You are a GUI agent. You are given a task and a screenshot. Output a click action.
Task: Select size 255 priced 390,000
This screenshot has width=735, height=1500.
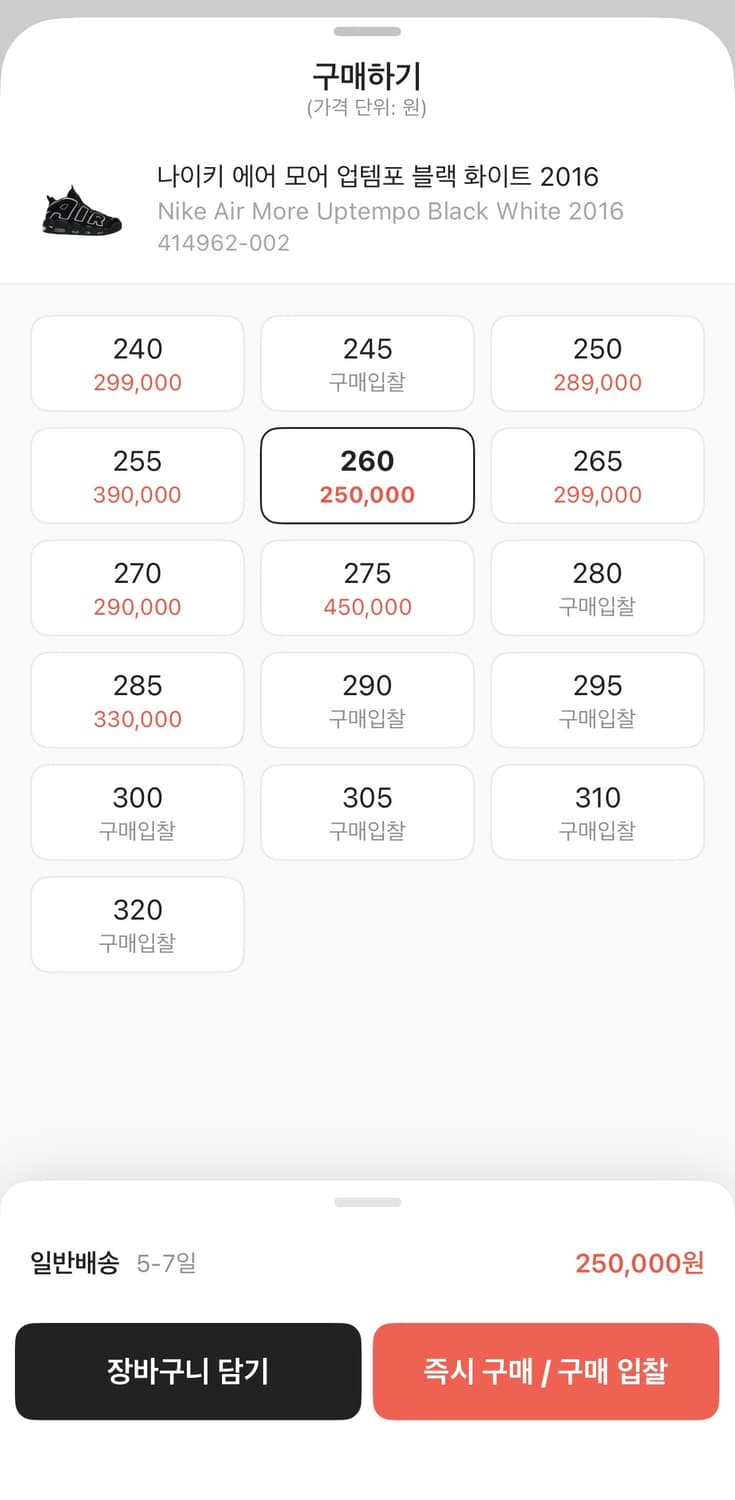136,475
